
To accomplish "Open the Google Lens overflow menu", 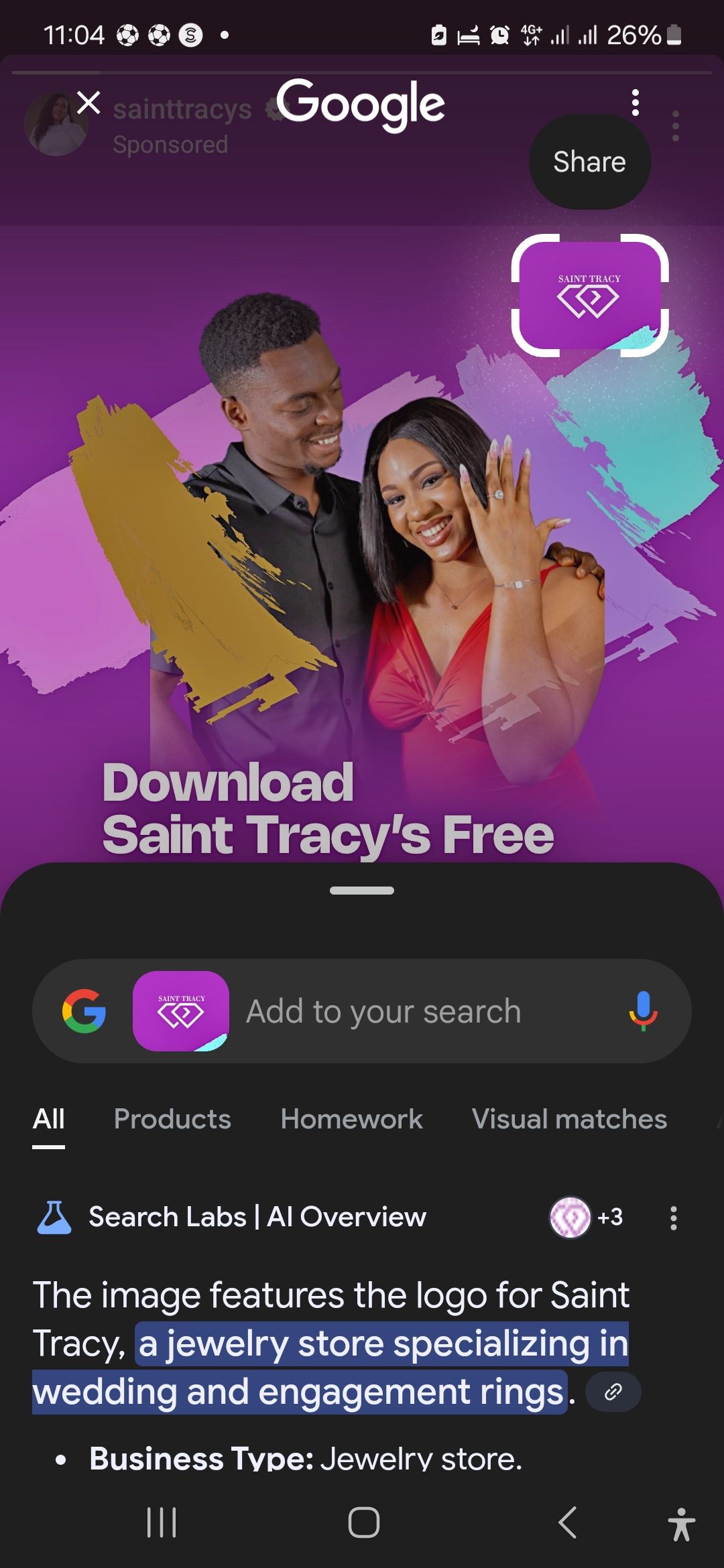I will (x=635, y=103).
